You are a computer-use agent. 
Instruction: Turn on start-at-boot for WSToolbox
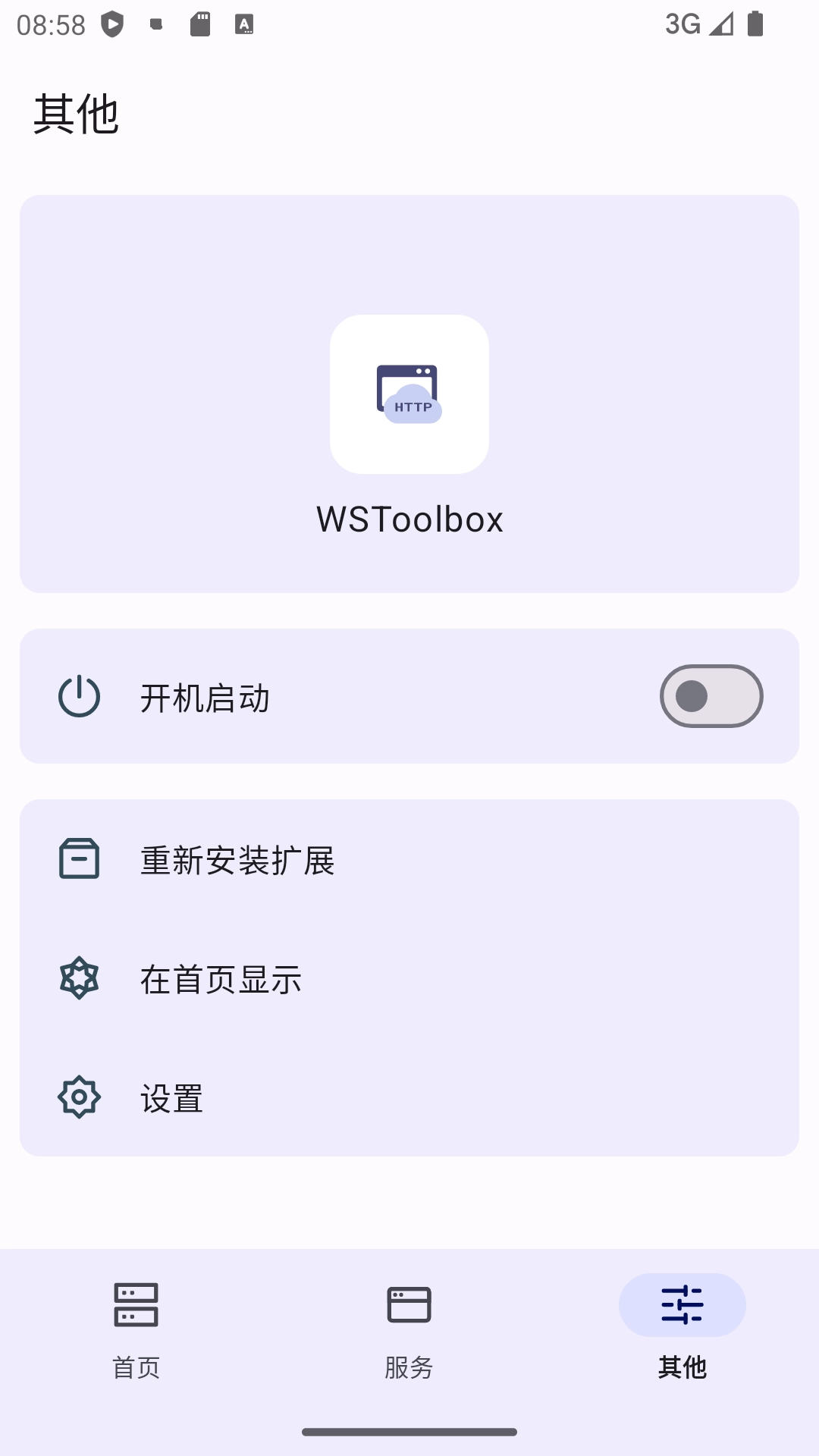[x=711, y=696]
